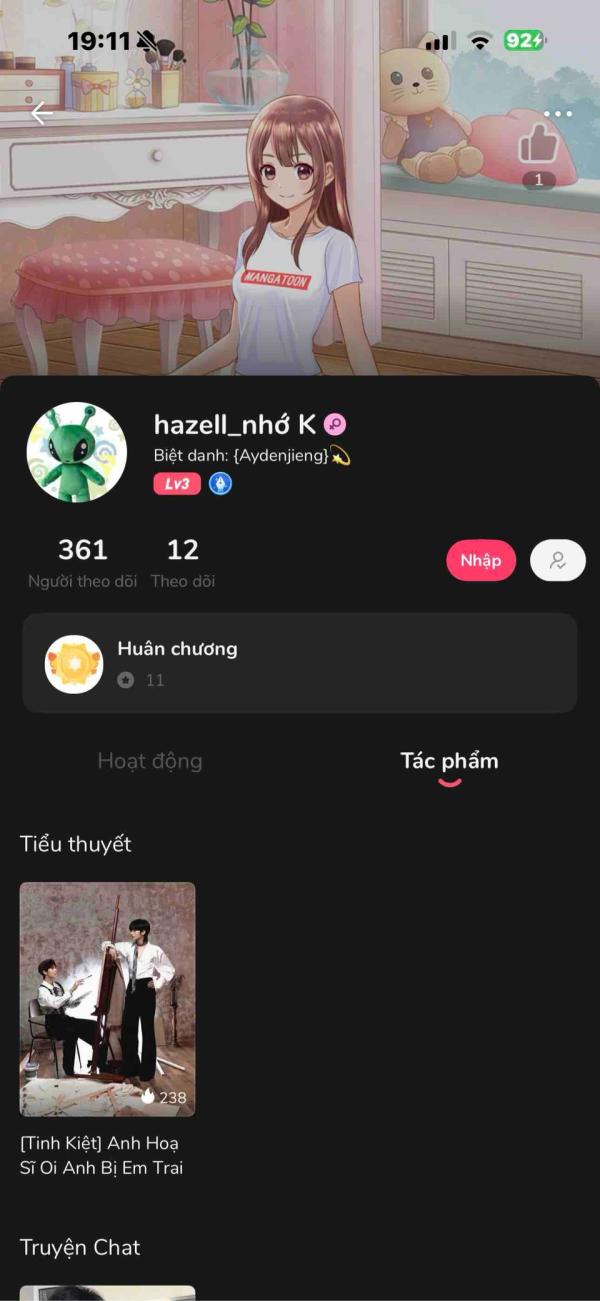Open the hazell_nhớ K profile avatar
The width and height of the screenshot is (600, 1301).
click(x=77, y=452)
